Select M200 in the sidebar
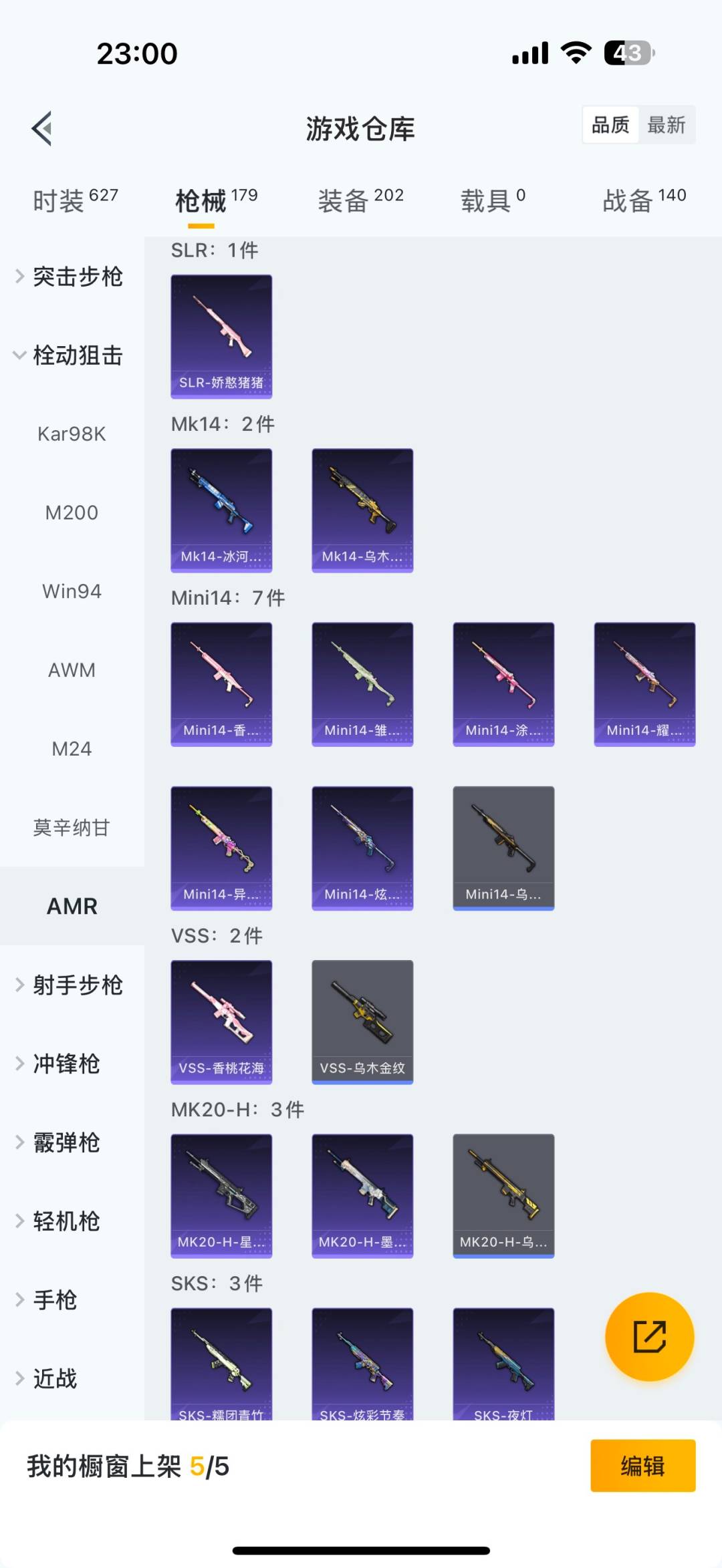Image resolution: width=722 pixels, height=1568 pixels. (x=72, y=512)
